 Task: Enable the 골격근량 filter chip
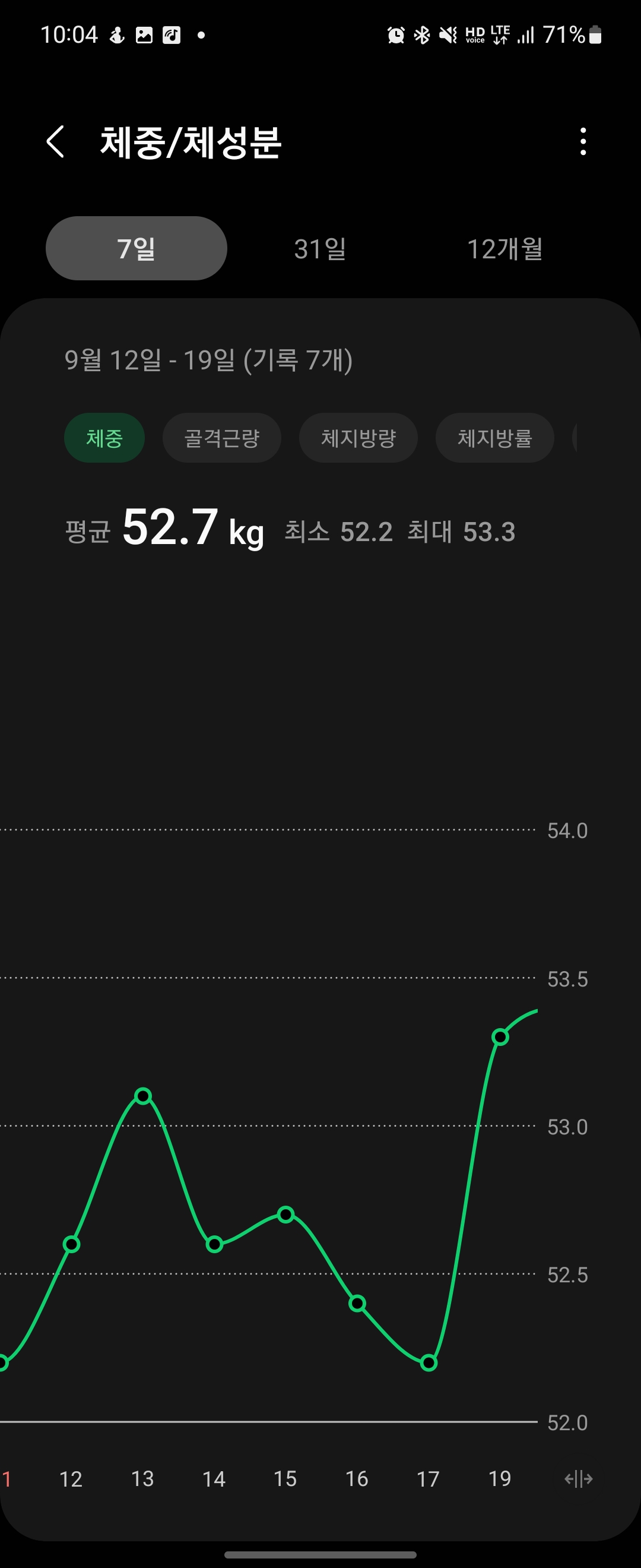pyautogui.click(x=222, y=438)
